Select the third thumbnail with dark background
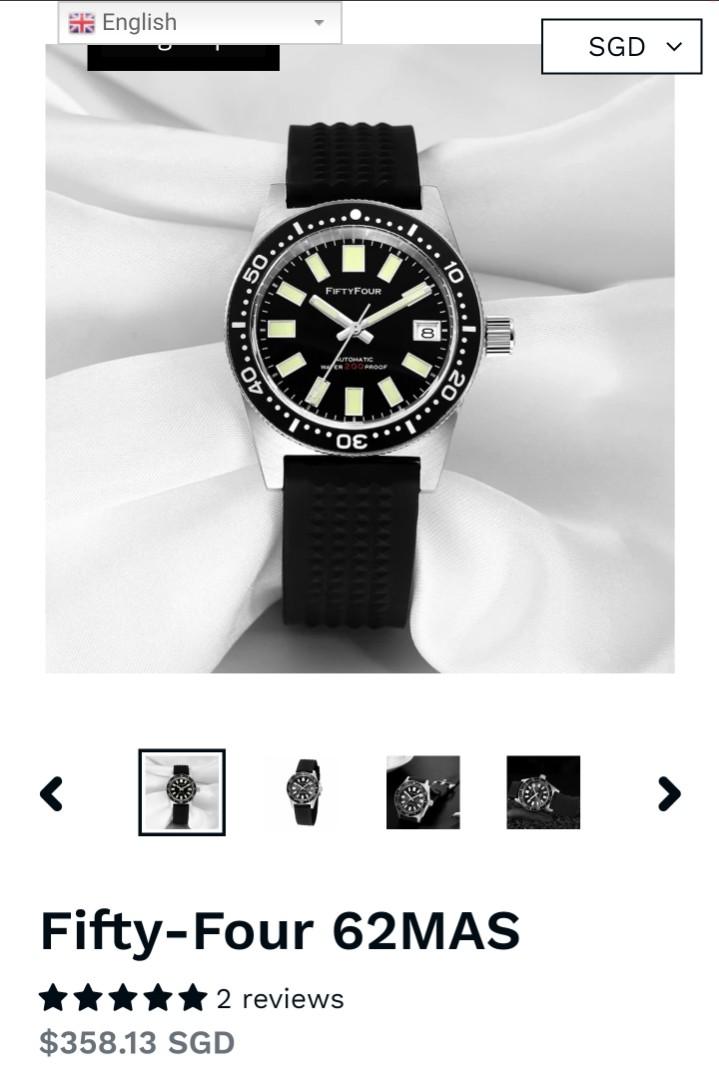The height and width of the screenshot is (1080, 719). (x=423, y=792)
